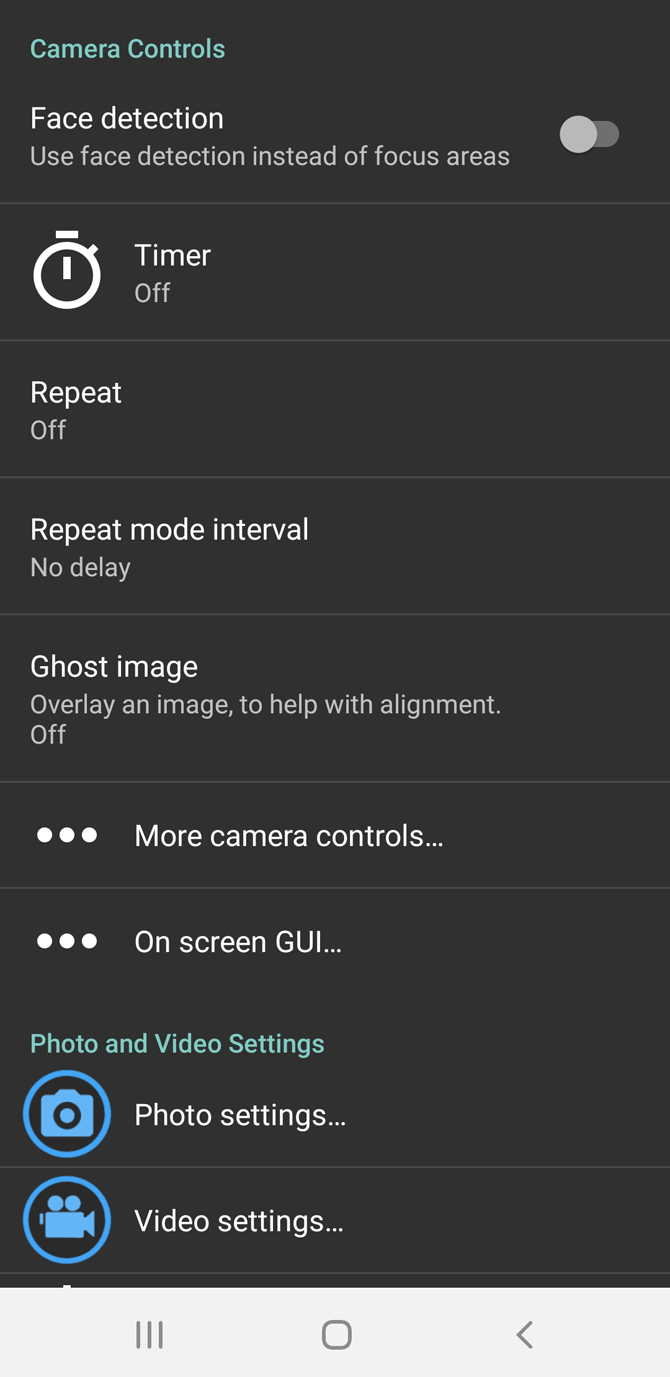670x1377 pixels.
Task: Change the Repeat mode interval
Action: point(169,546)
